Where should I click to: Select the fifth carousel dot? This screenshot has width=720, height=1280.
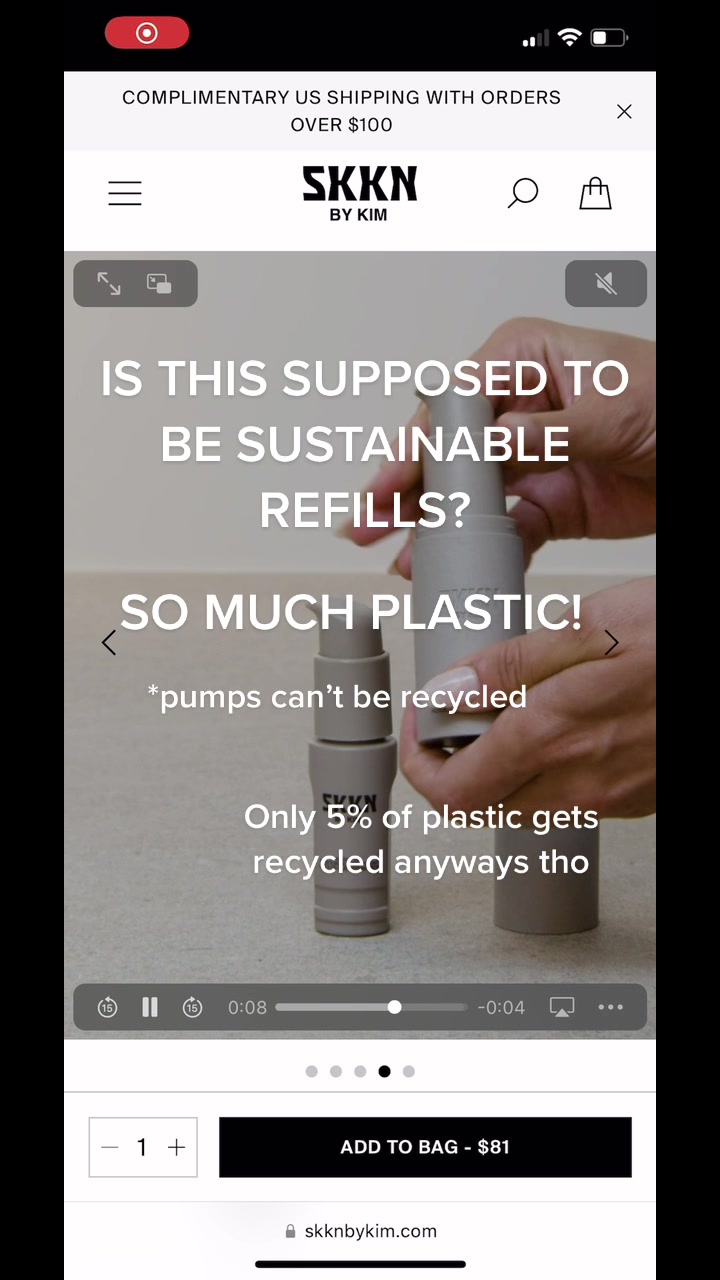[408, 1071]
